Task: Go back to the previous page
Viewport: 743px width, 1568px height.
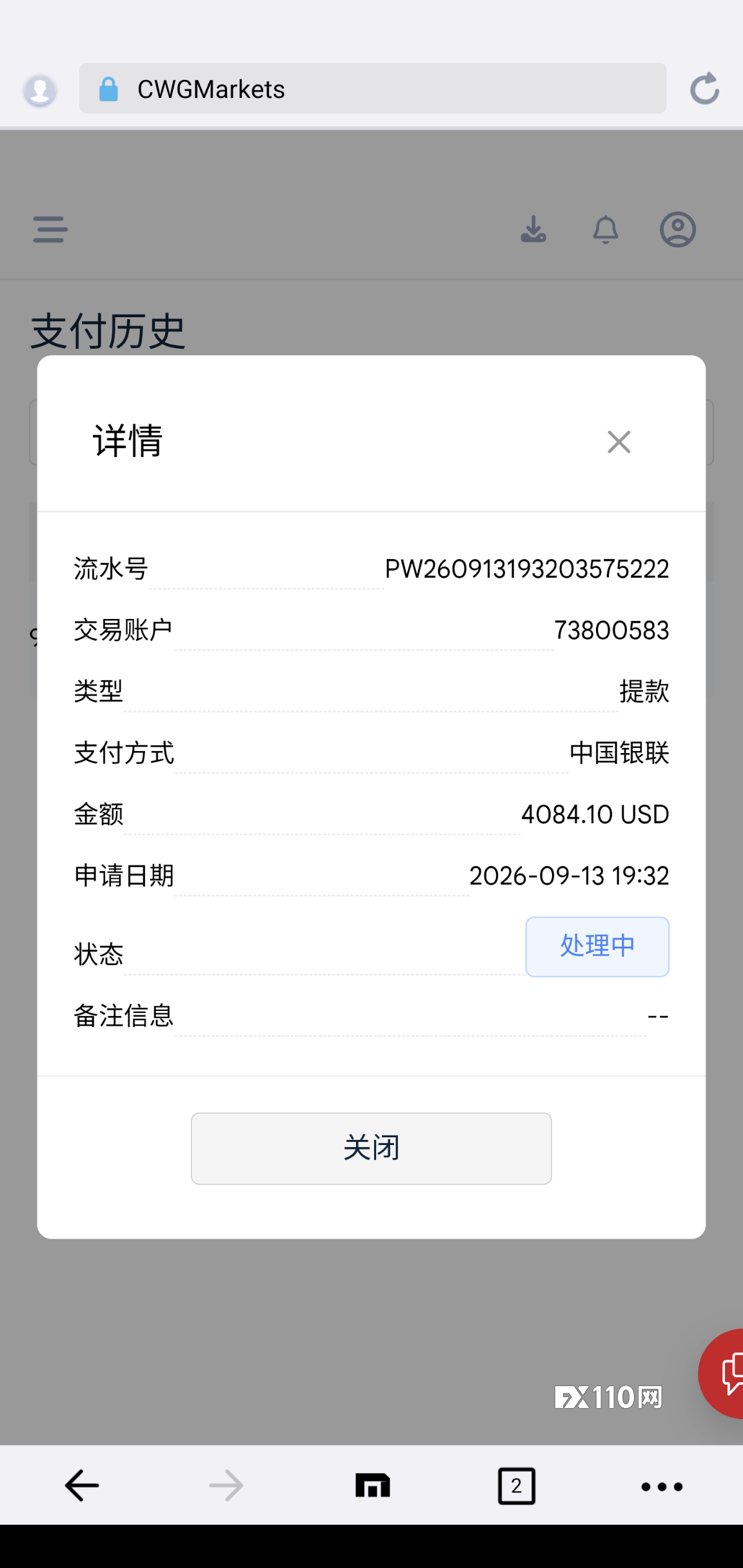Action: 82,1485
